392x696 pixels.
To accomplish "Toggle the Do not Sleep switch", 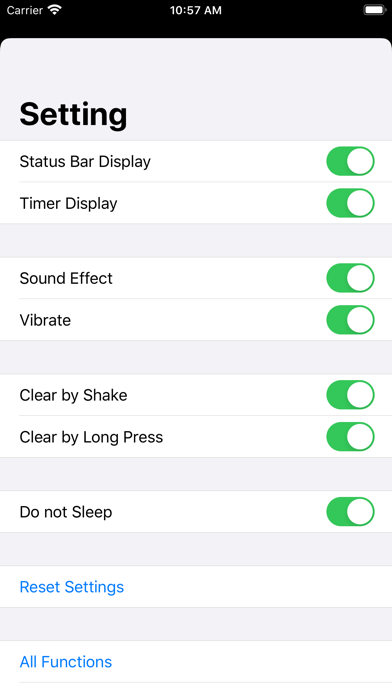I will 350,511.
